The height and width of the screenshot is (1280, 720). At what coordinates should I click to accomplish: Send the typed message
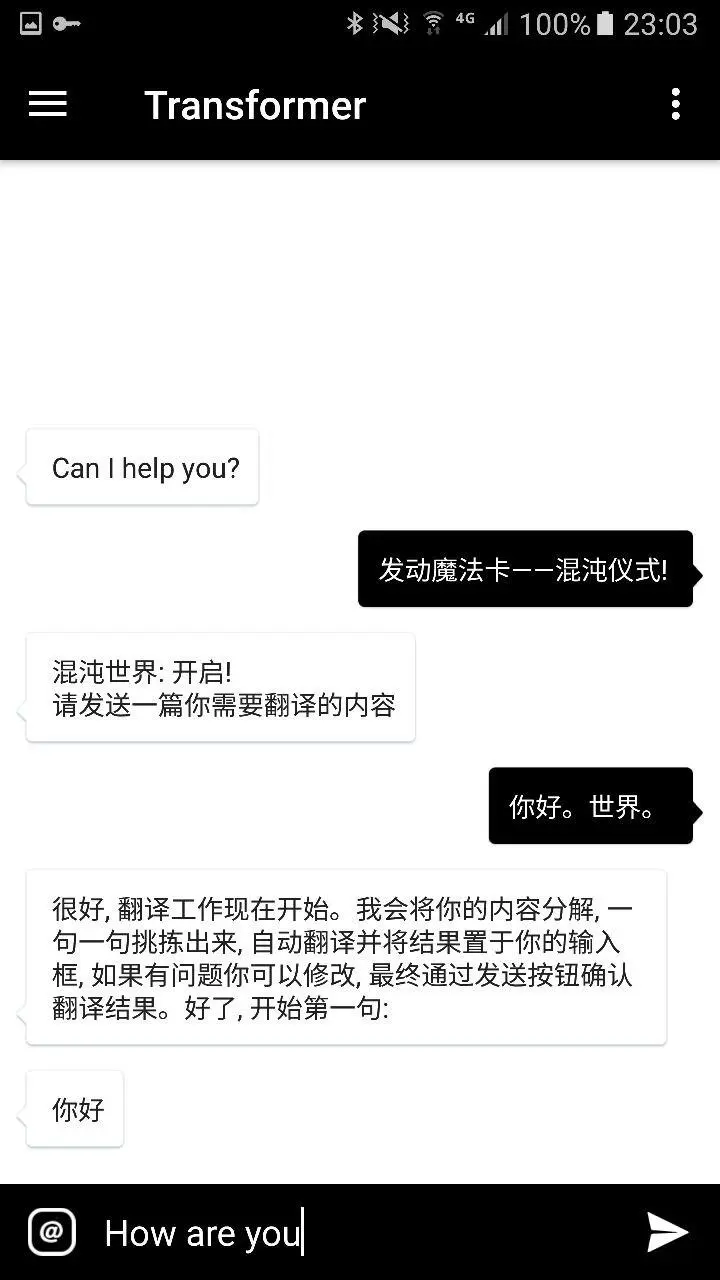(667, 1232)
